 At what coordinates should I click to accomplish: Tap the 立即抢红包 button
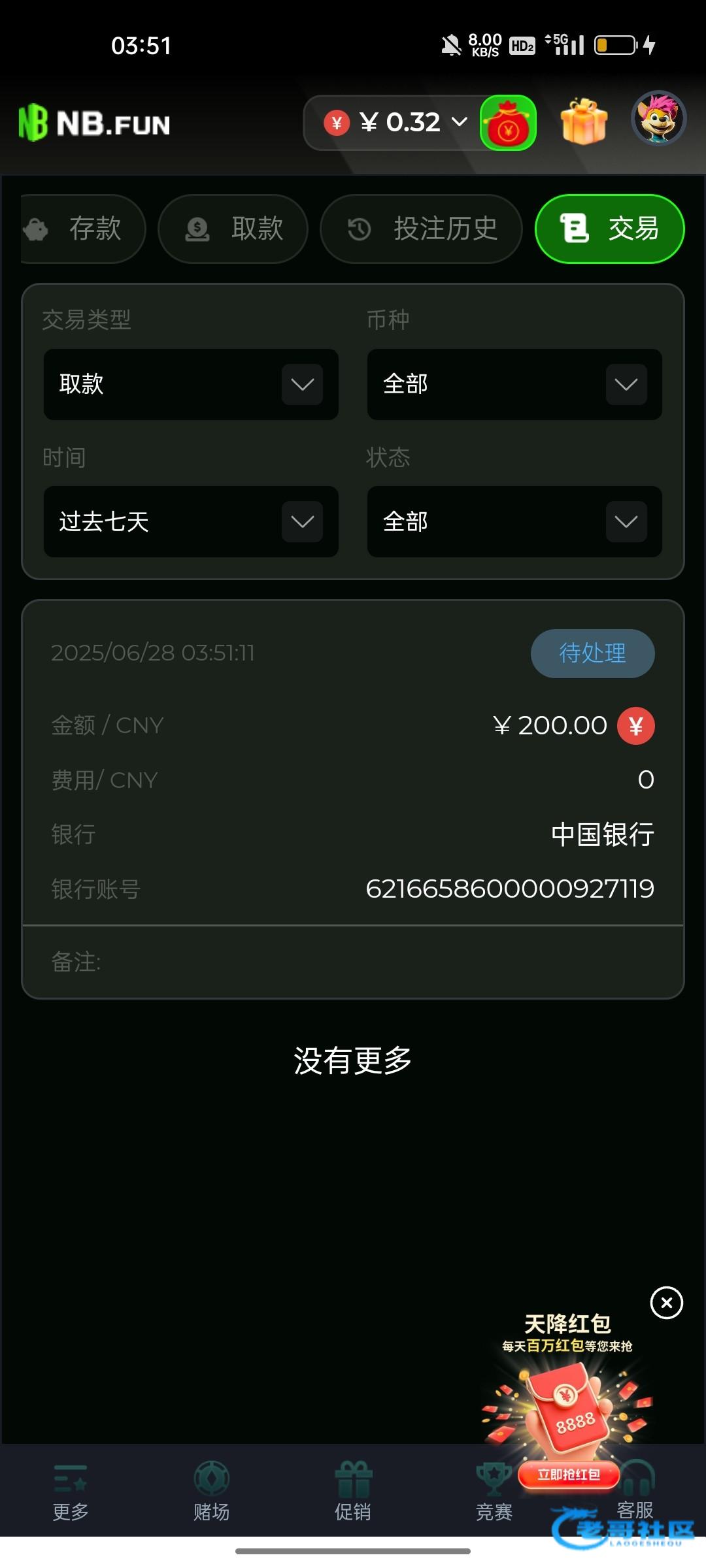[x=568, y=1475]
